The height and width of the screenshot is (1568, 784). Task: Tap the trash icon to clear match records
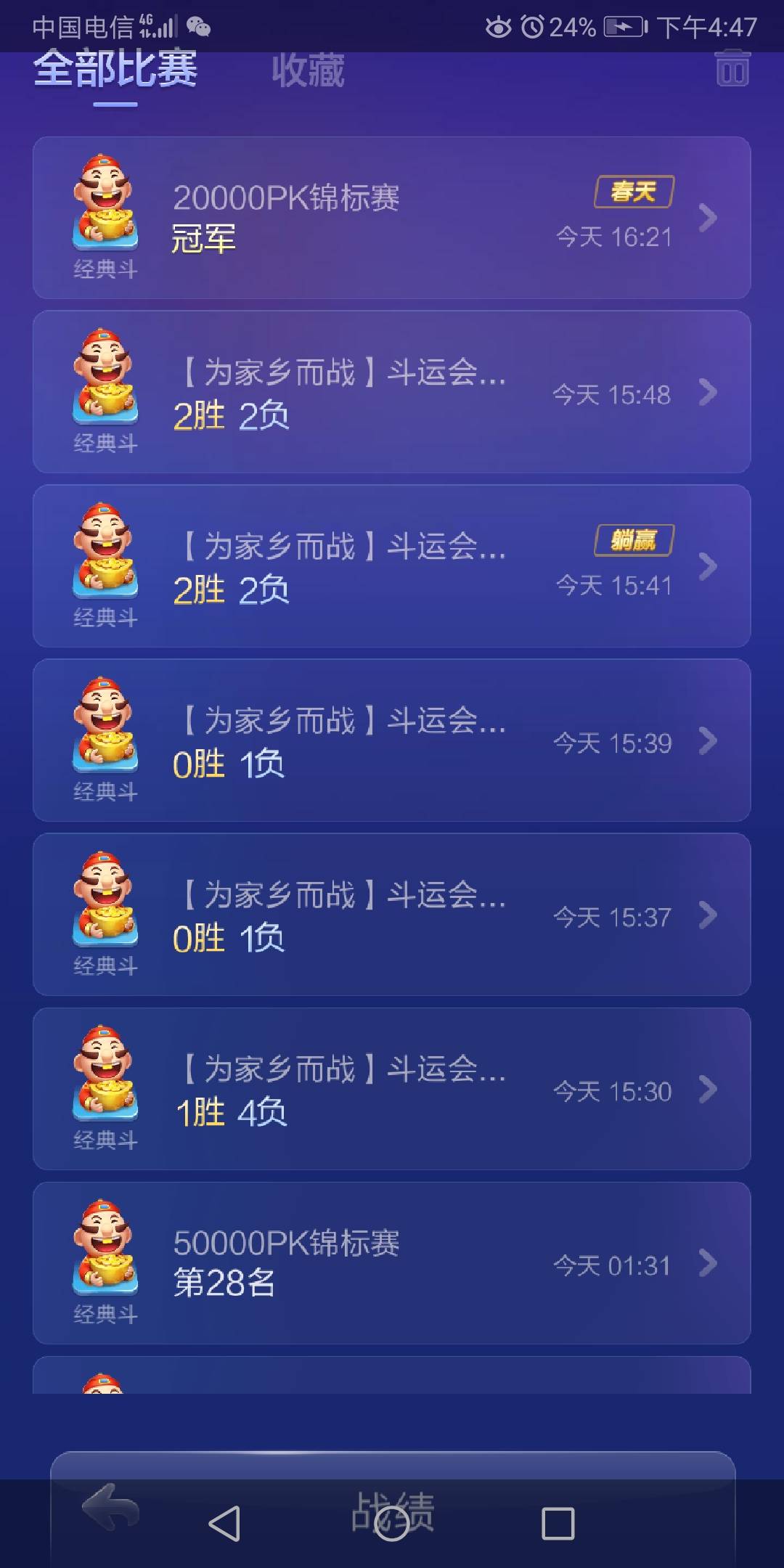tap(733, 69)
